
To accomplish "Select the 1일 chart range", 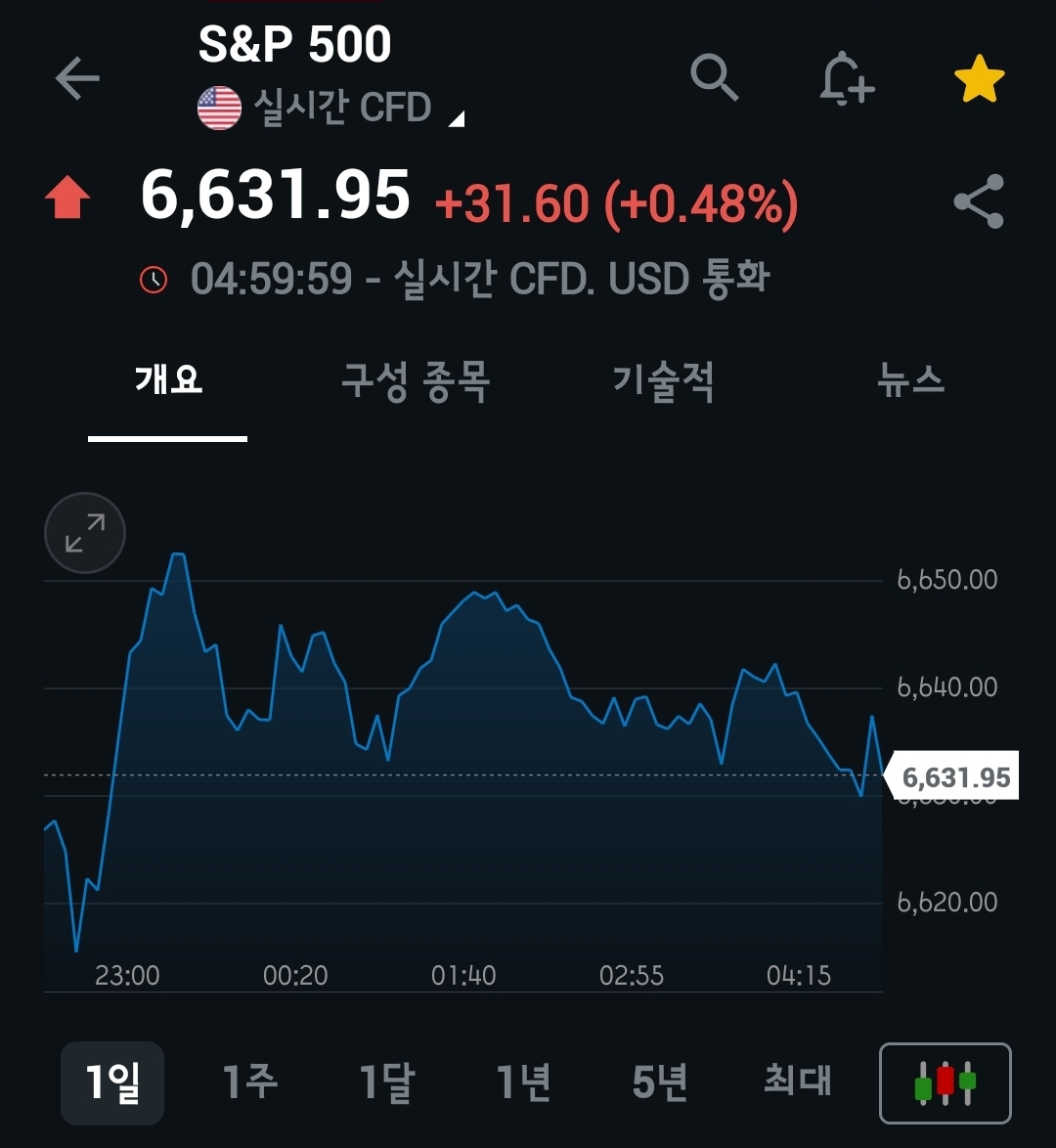I will (112, 1082).
